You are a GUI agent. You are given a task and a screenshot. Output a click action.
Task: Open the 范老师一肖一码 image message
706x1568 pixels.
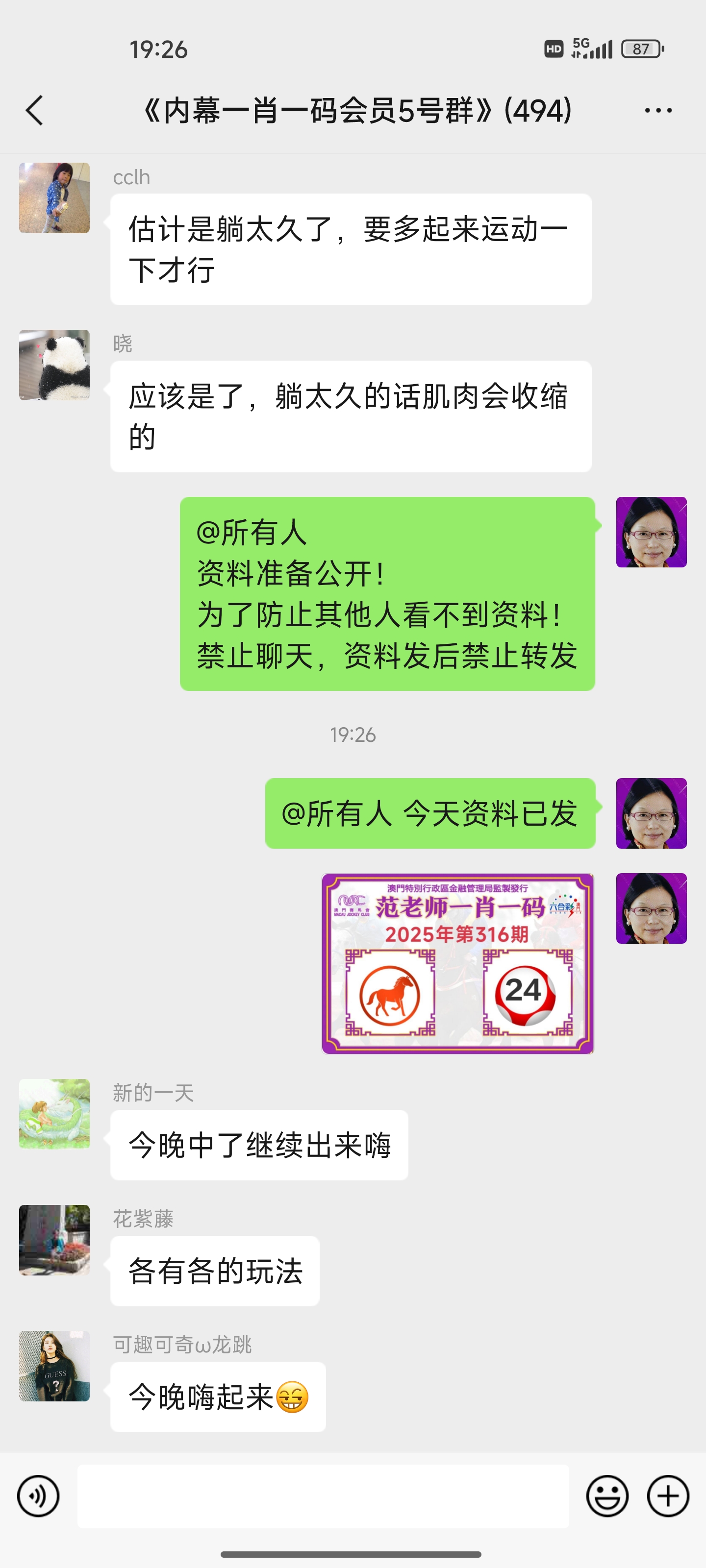pos(457,963)
